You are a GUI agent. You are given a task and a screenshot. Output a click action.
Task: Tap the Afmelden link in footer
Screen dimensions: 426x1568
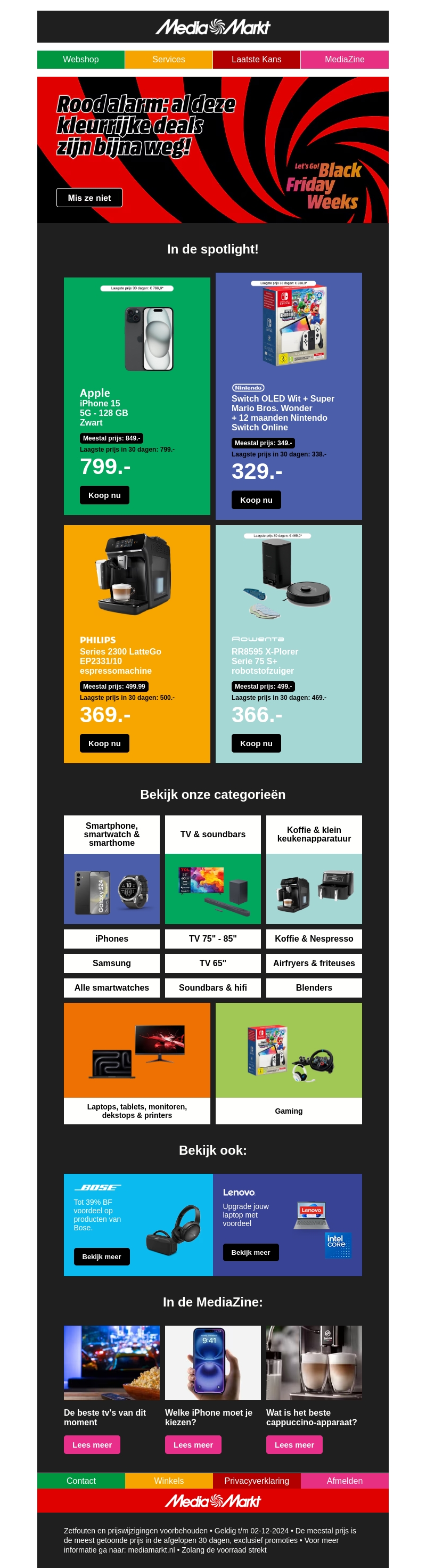tap(345, 1480)
